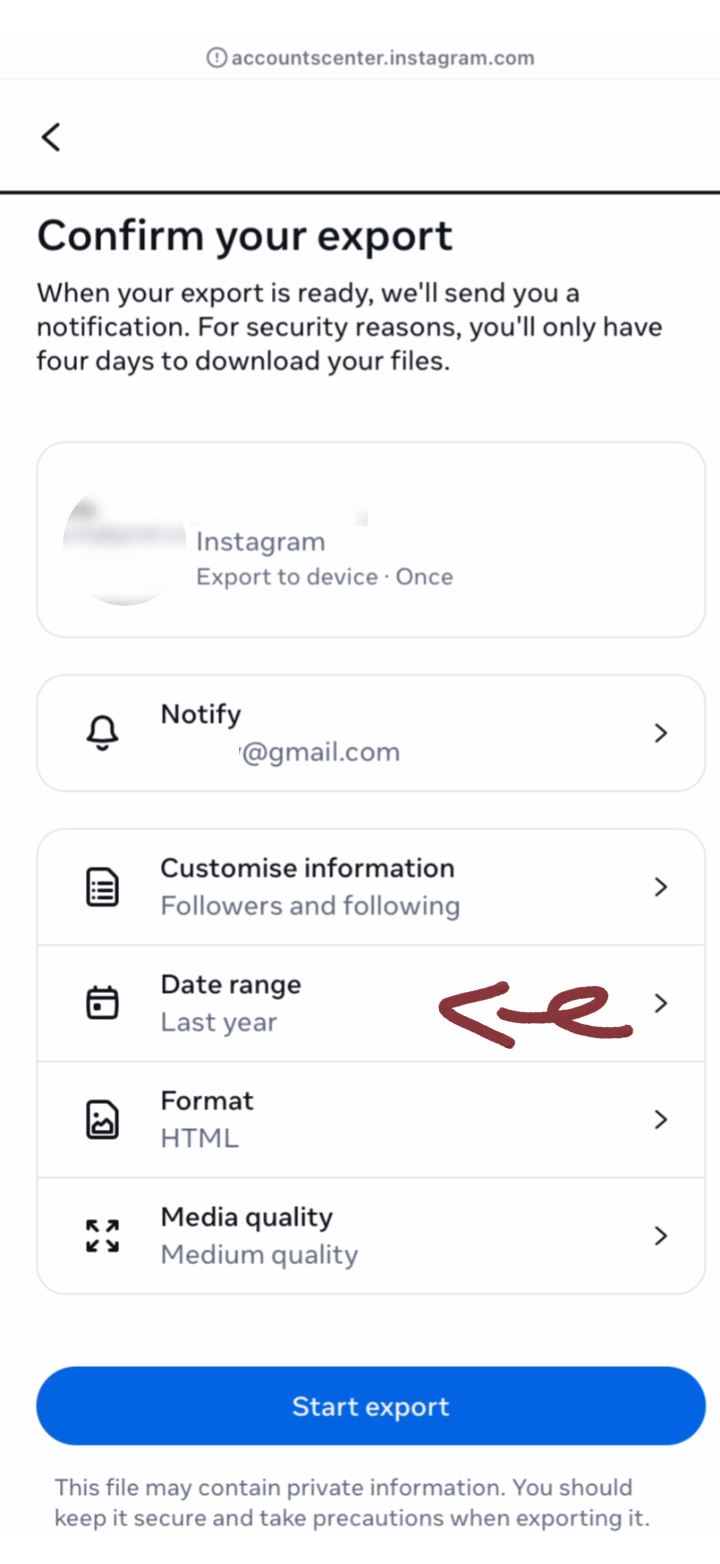
Task: Open the Notify email row
Action: tap(371, 733)
